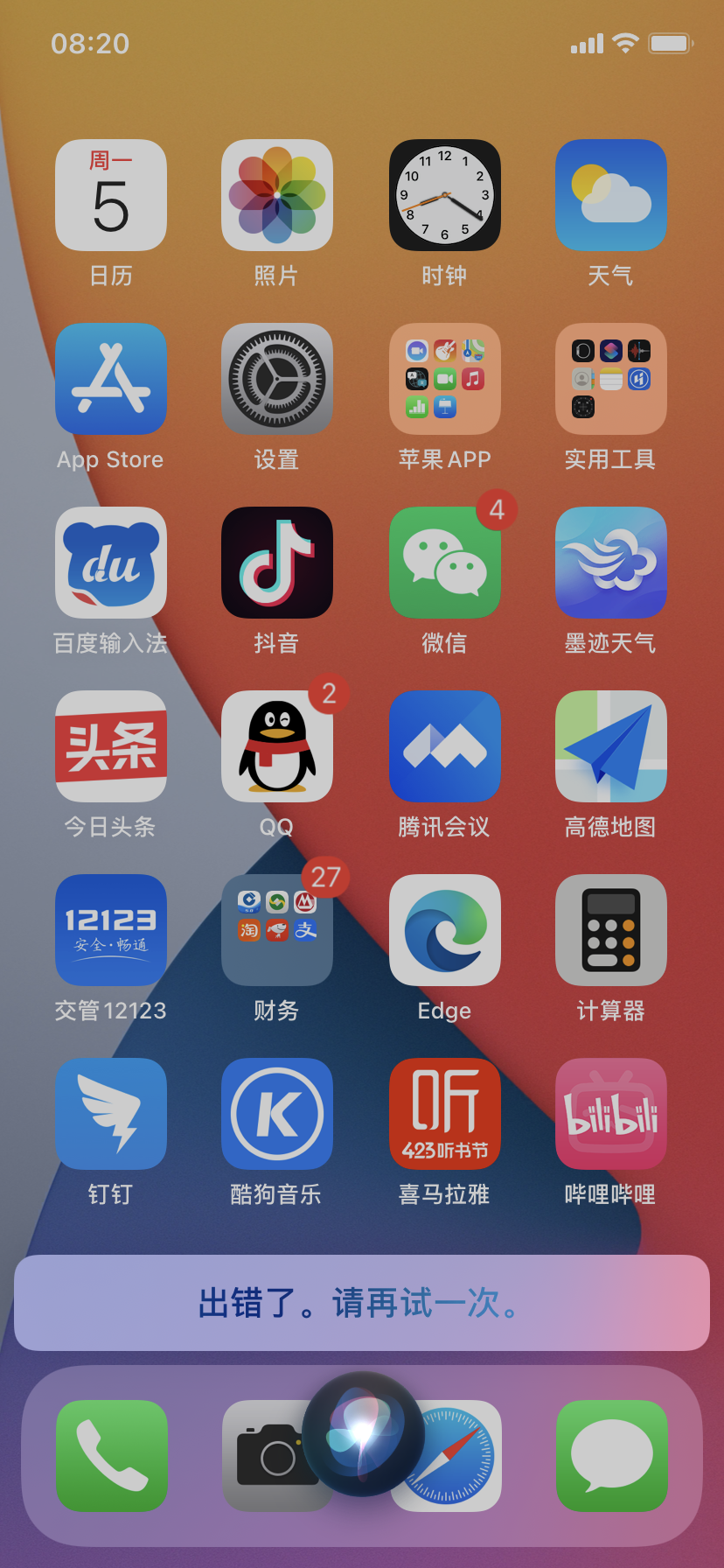Open 微信 with 4 unread badges
Viewport: 724px width, 1568px height.
444,563
